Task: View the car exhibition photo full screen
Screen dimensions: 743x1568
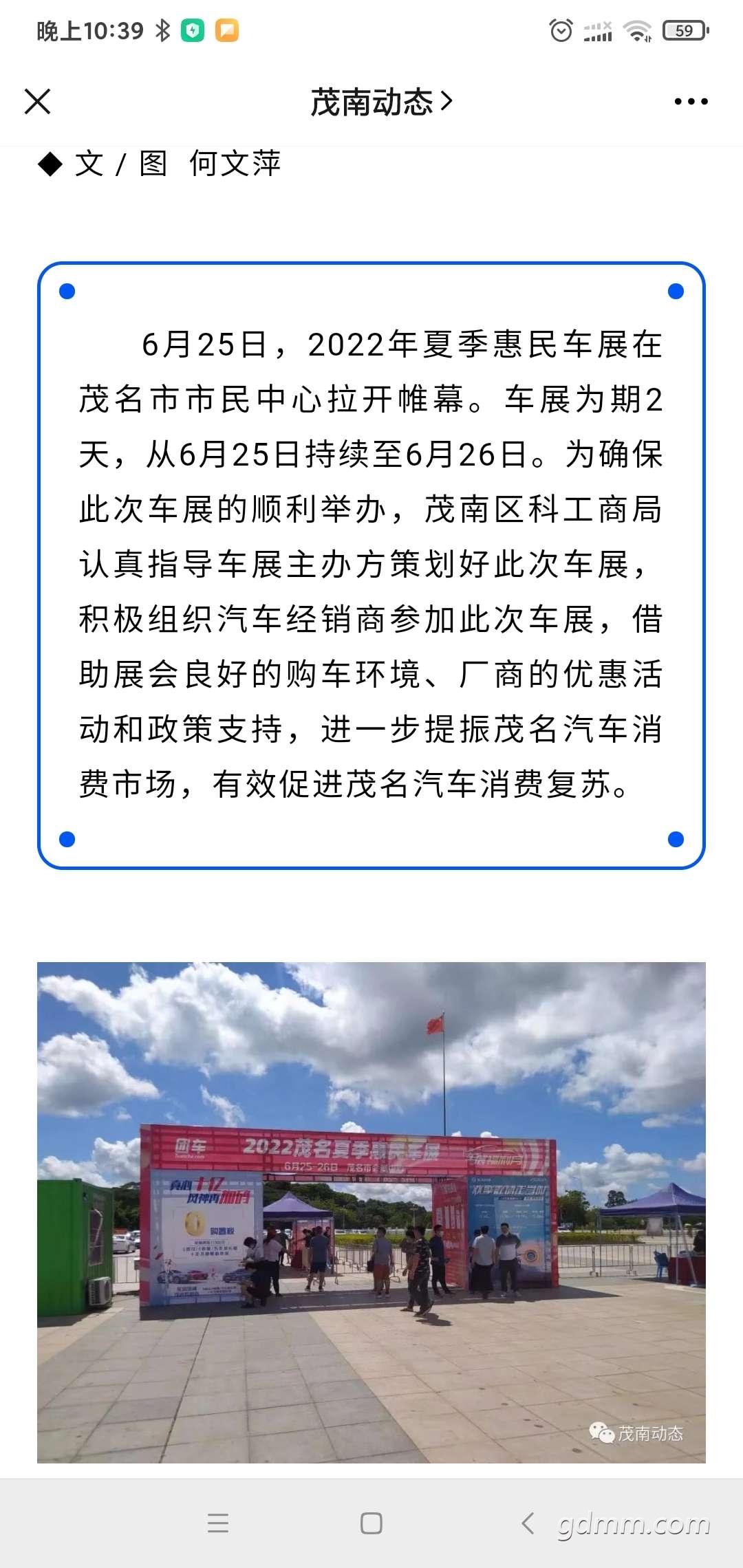Action: (371, 1212)
